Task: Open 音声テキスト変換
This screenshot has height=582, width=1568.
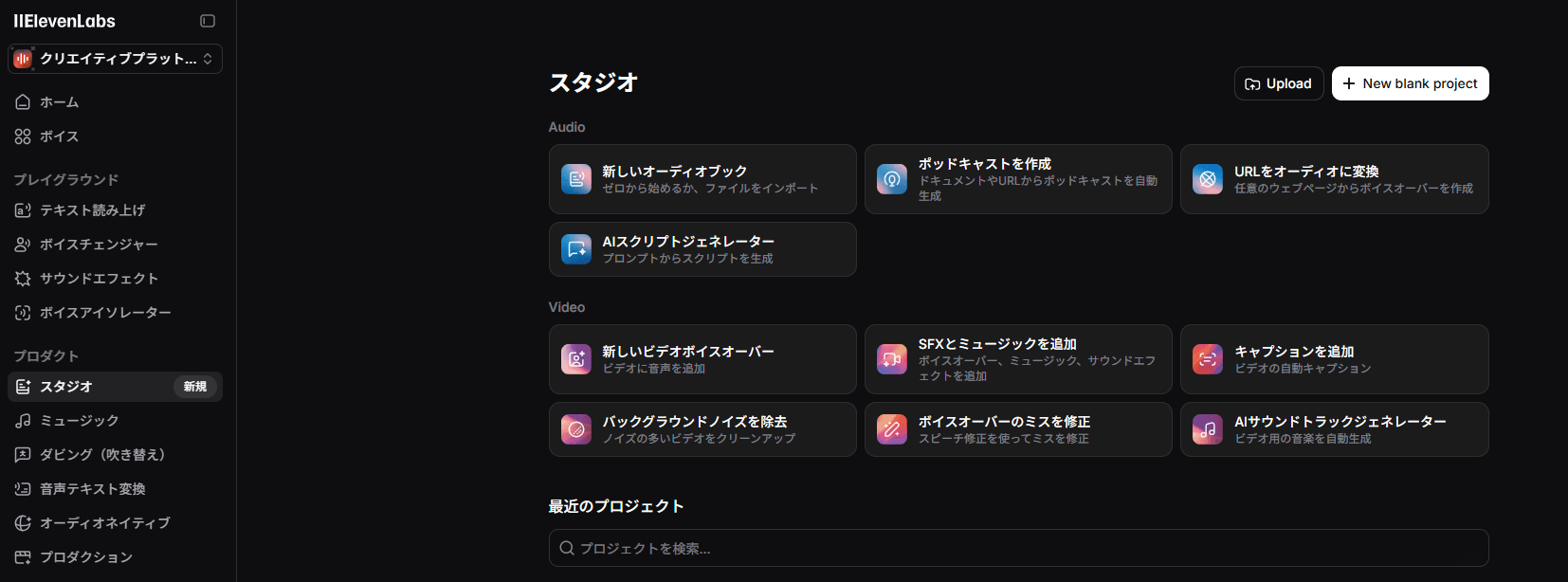Action: [92, 489]
